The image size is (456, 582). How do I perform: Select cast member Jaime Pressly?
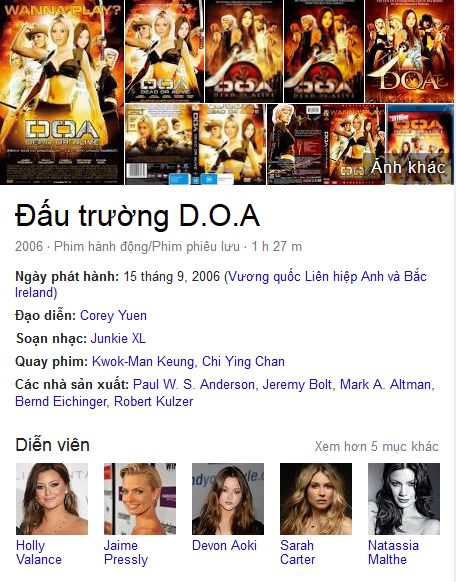[140, 514]
